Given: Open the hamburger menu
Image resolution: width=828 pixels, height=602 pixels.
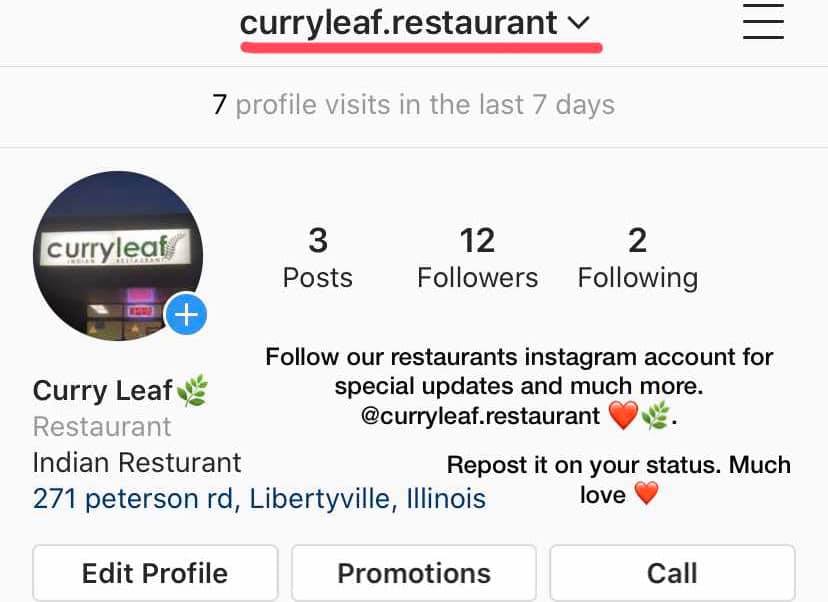Looking at the screenshot, I should [763, 22].
